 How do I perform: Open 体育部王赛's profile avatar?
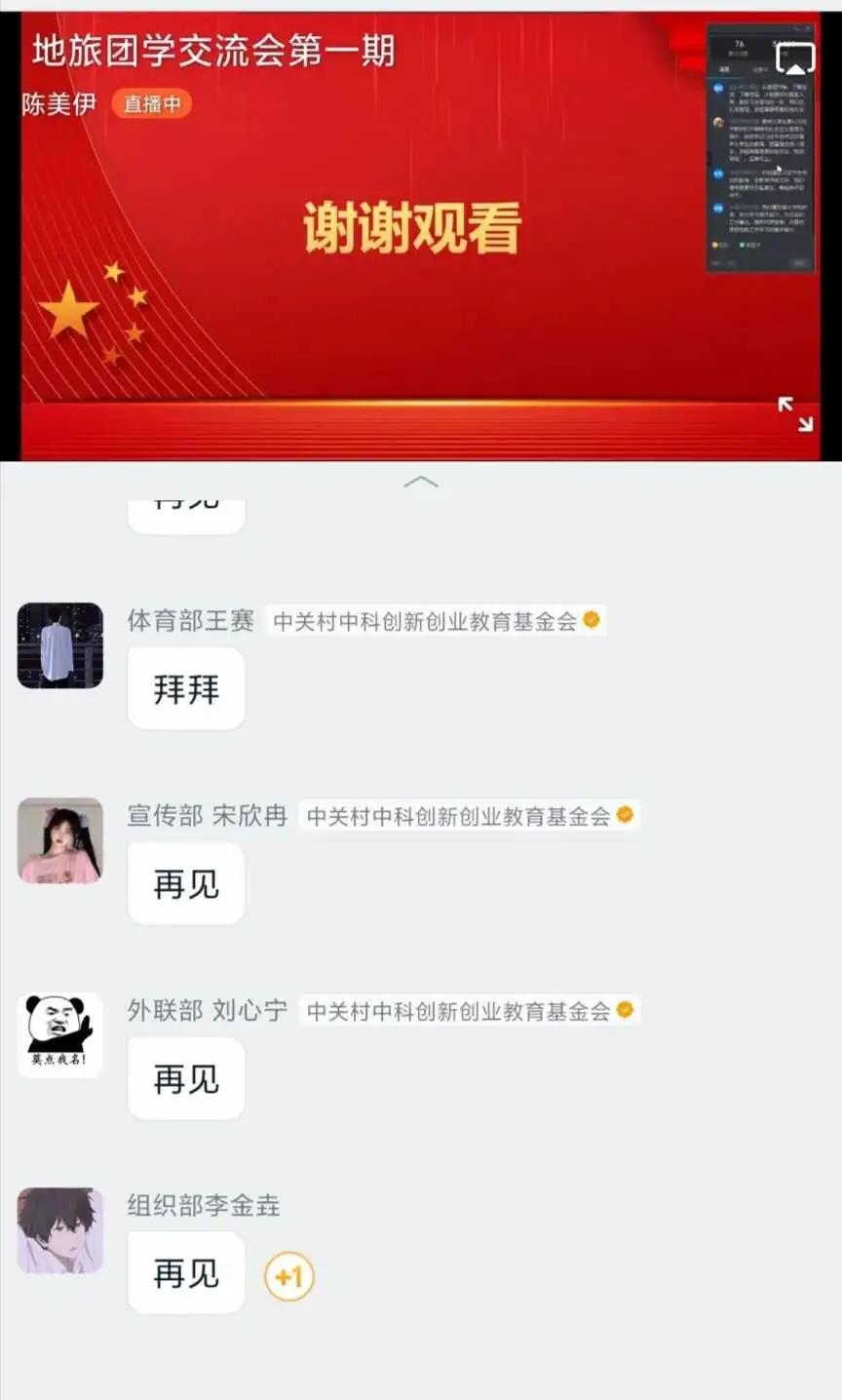(x=60, y=645)
